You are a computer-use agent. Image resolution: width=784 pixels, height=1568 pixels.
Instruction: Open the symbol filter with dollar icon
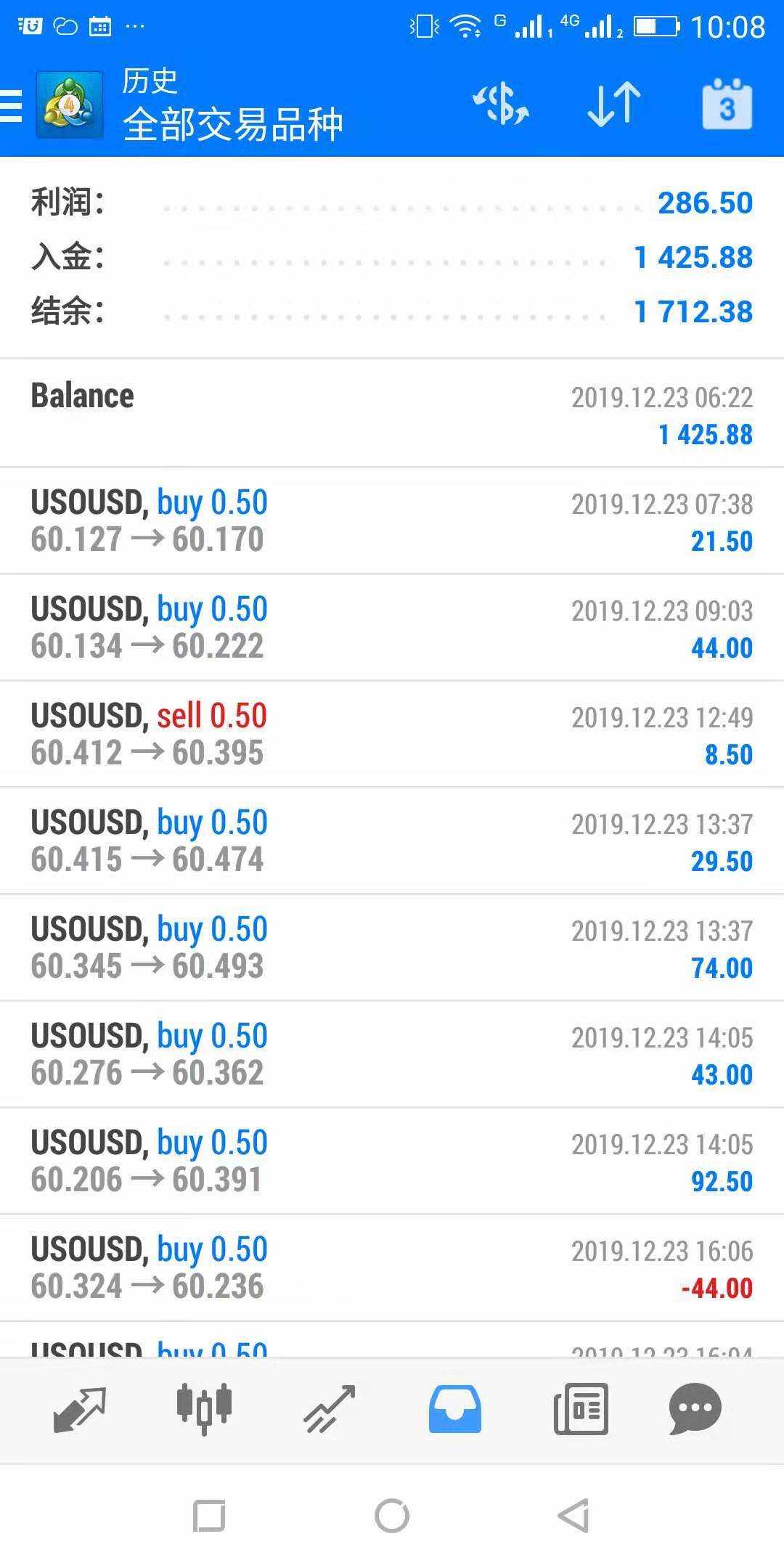pos(501,105)
